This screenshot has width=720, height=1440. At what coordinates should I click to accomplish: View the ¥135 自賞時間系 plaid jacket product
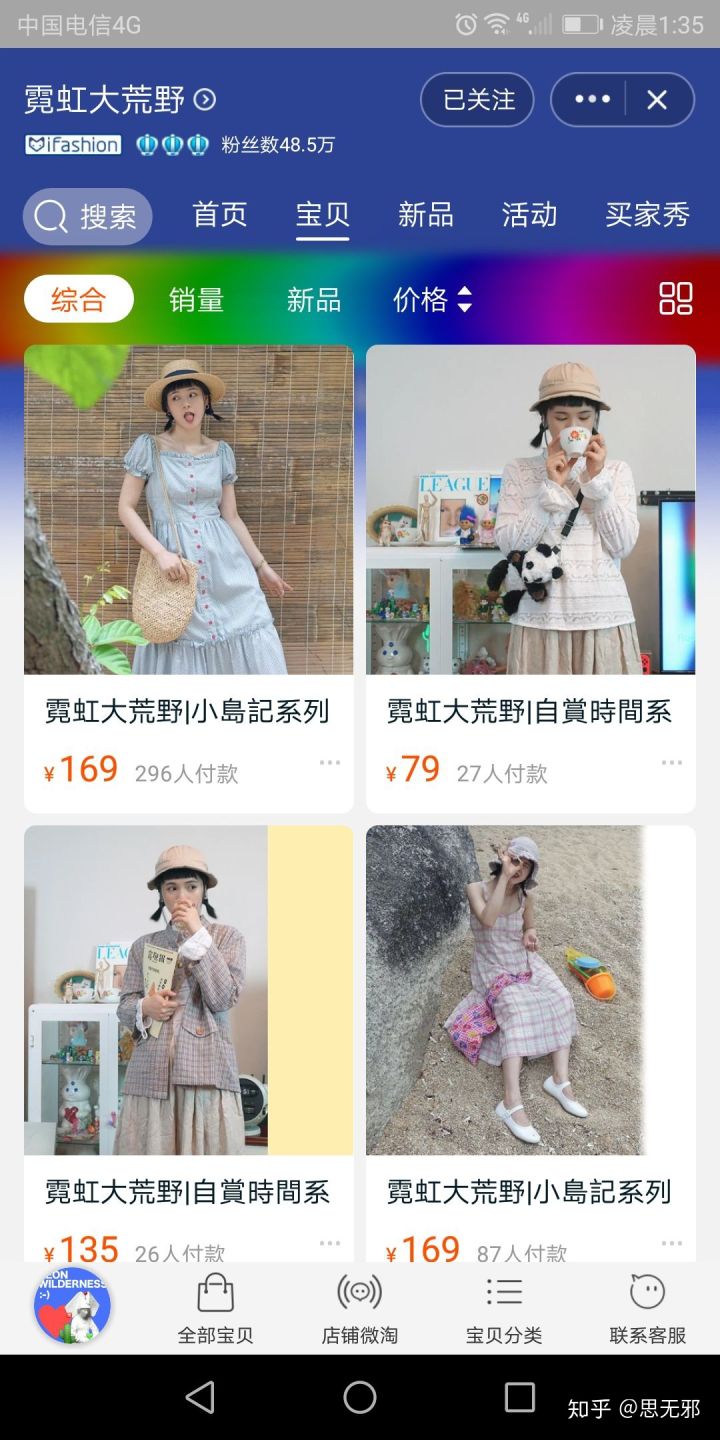(188, 1040)
